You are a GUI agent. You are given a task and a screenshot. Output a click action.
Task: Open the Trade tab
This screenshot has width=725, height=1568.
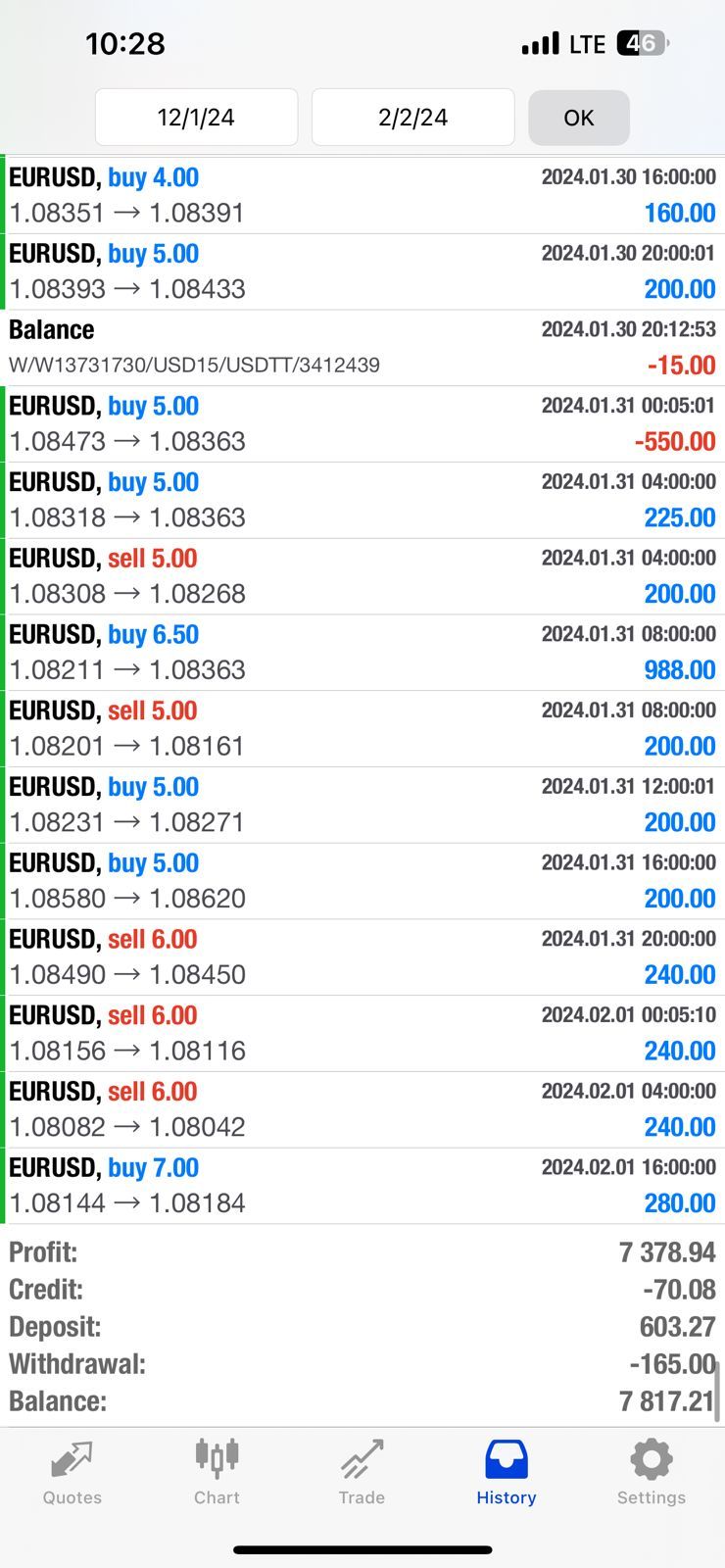click(x=362, y=1472)
